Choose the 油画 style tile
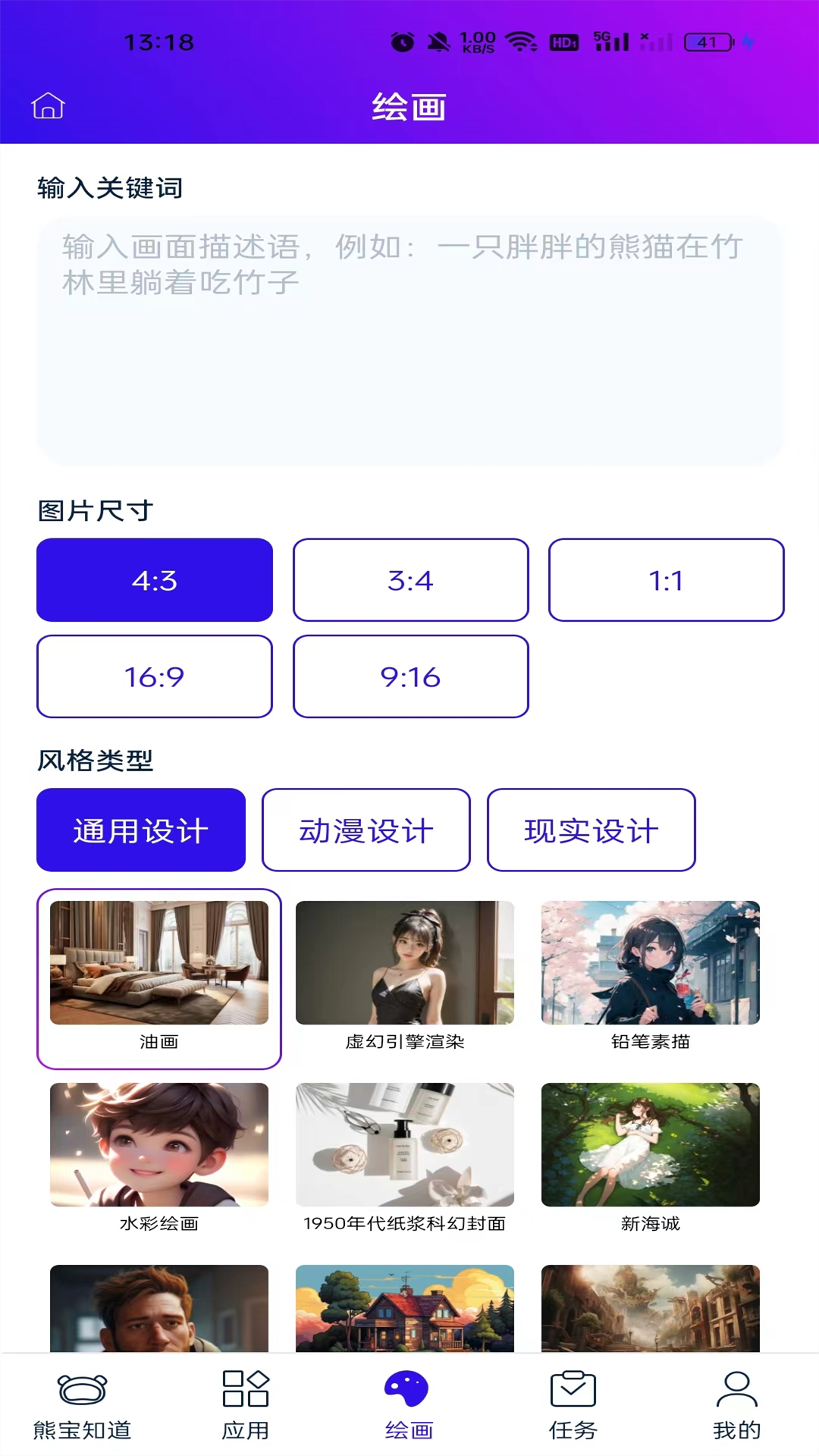 pyautogui.click(x=159, y=977)
